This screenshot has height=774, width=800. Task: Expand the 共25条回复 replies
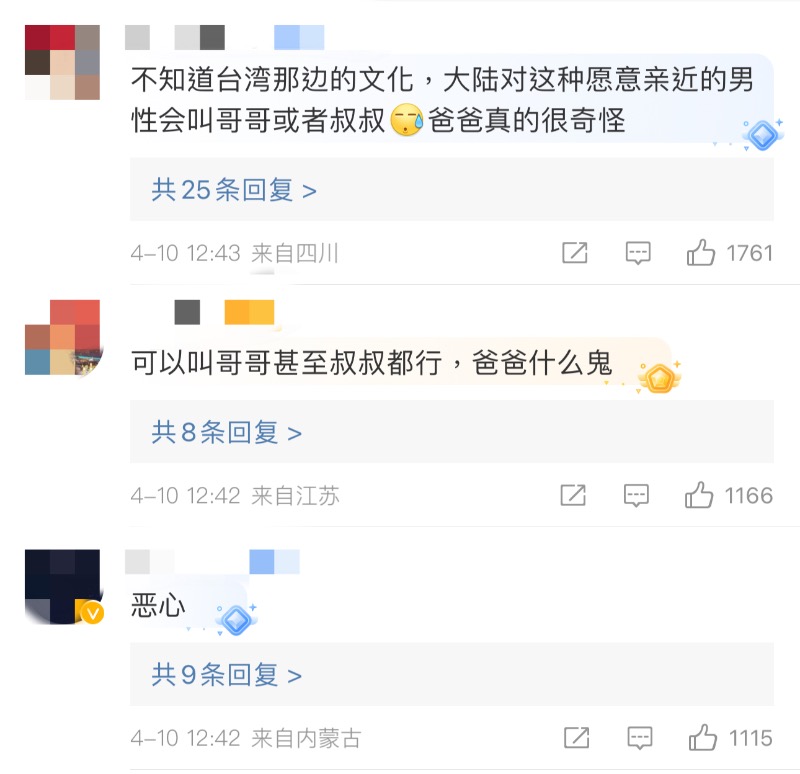coord(234,190)
